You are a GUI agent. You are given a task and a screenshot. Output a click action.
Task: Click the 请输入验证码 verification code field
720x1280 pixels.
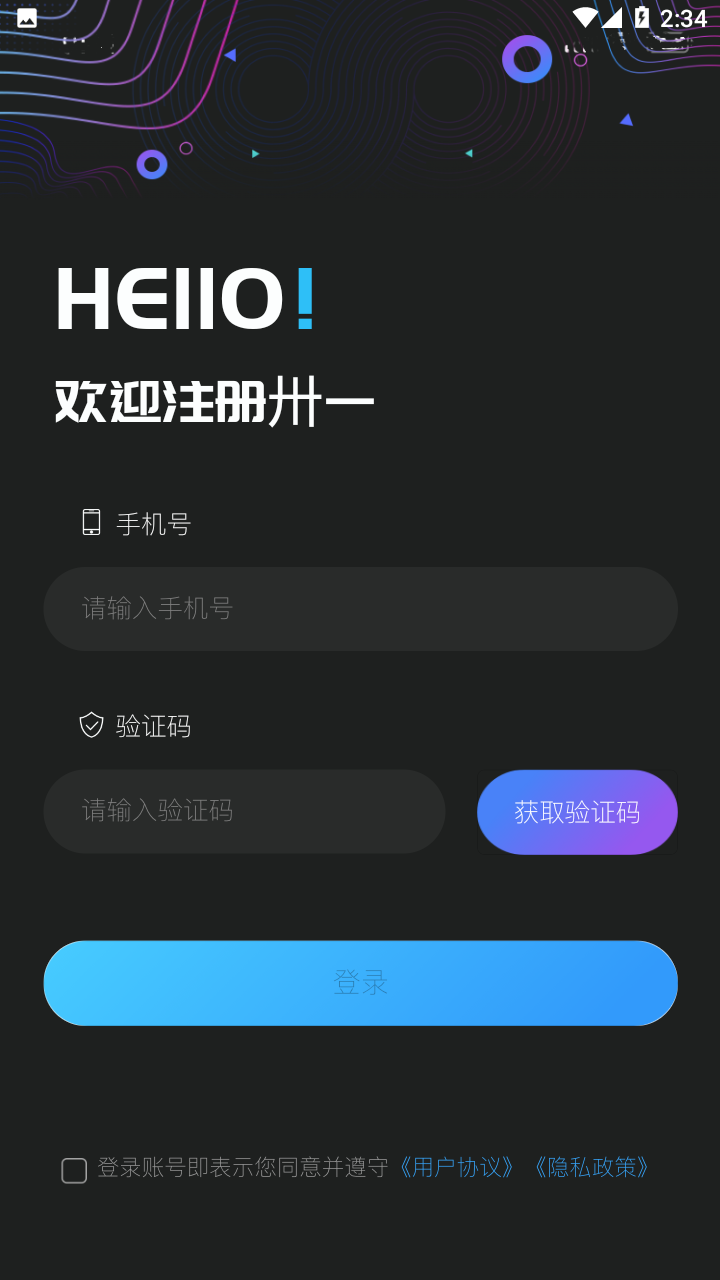(x=244, y=811)
